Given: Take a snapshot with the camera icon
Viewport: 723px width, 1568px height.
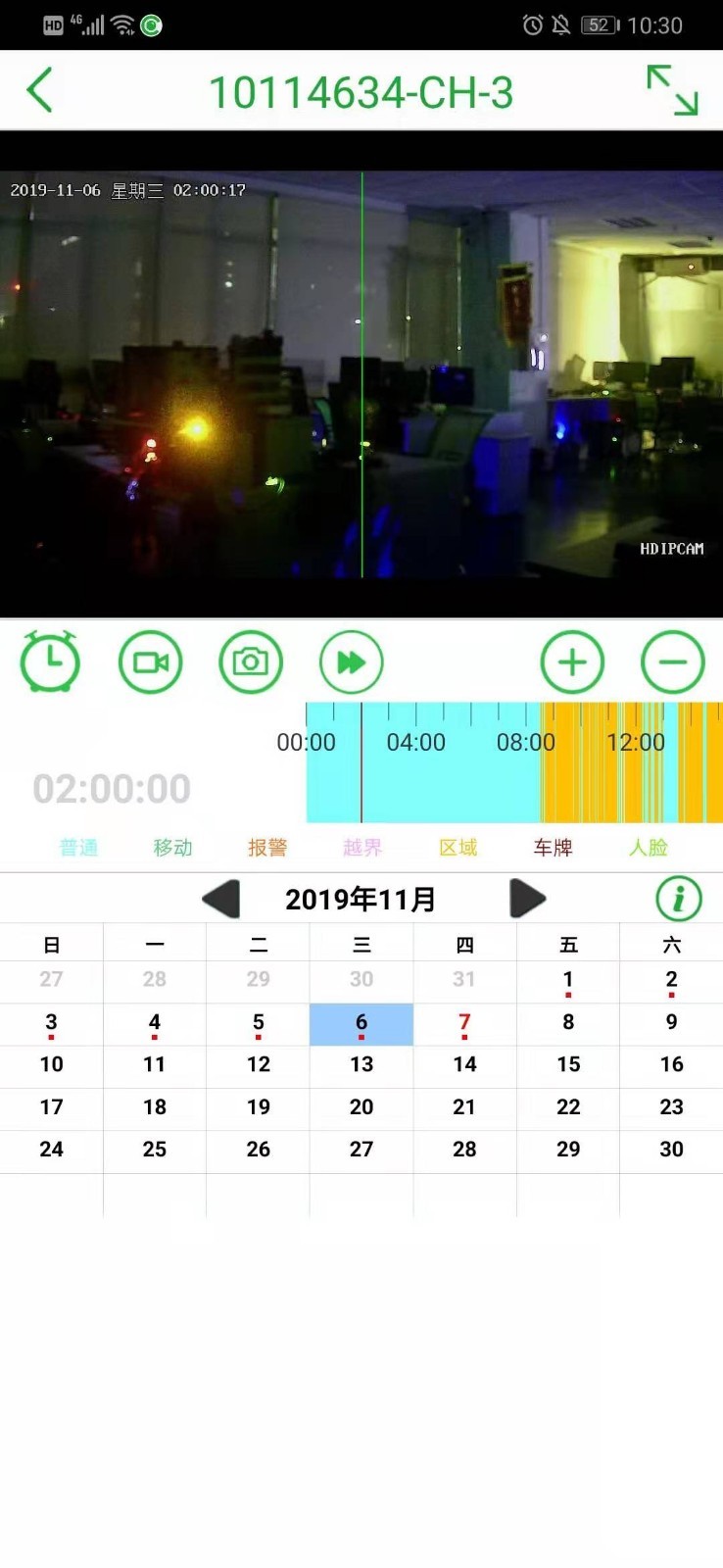Looking at the screenshot, I should click(251, 662).
